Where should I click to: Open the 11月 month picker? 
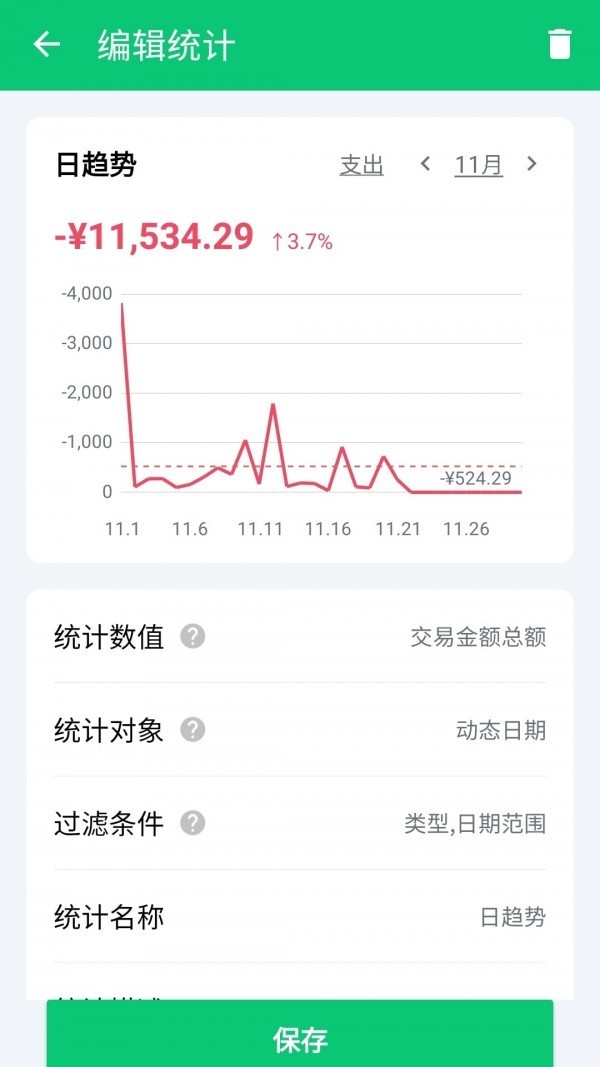click(478, 165)
